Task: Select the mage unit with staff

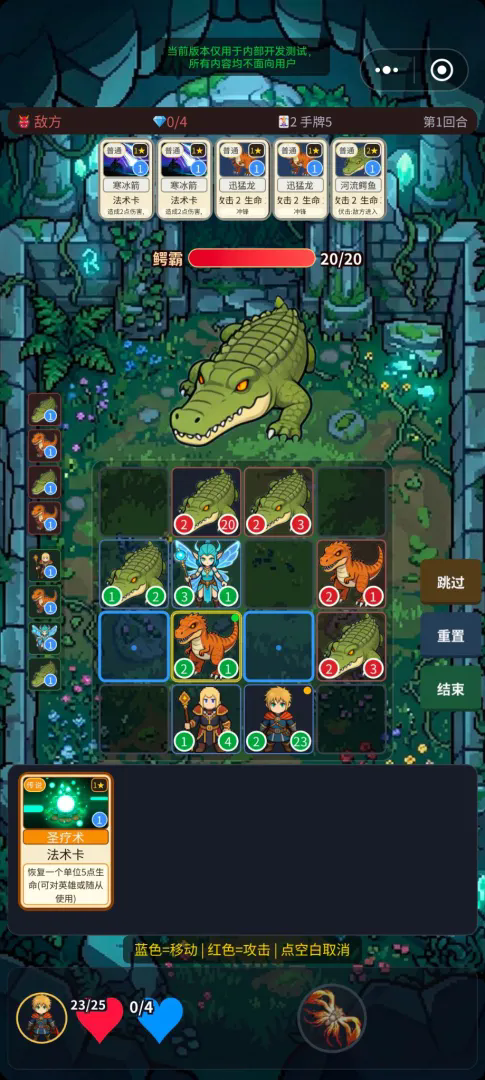Action: point(206,718)
